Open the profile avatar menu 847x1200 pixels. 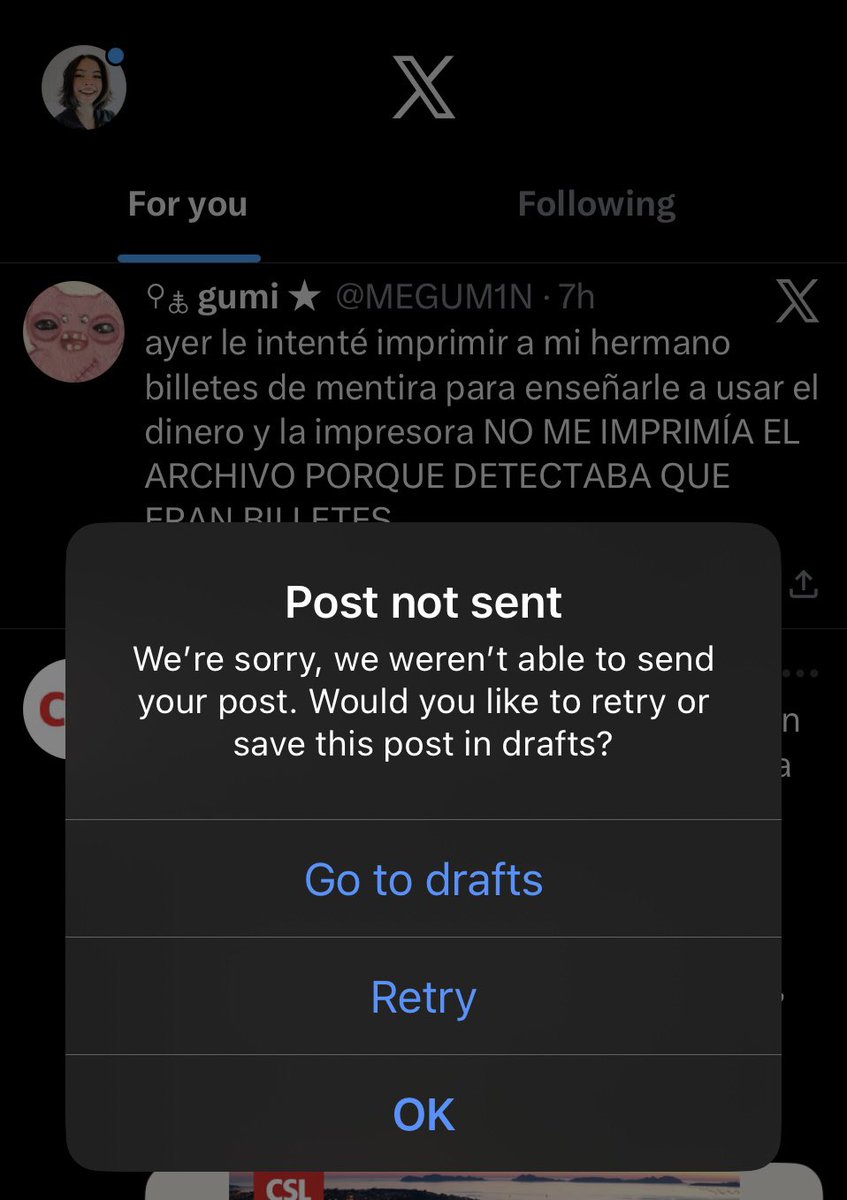(83, 88)
